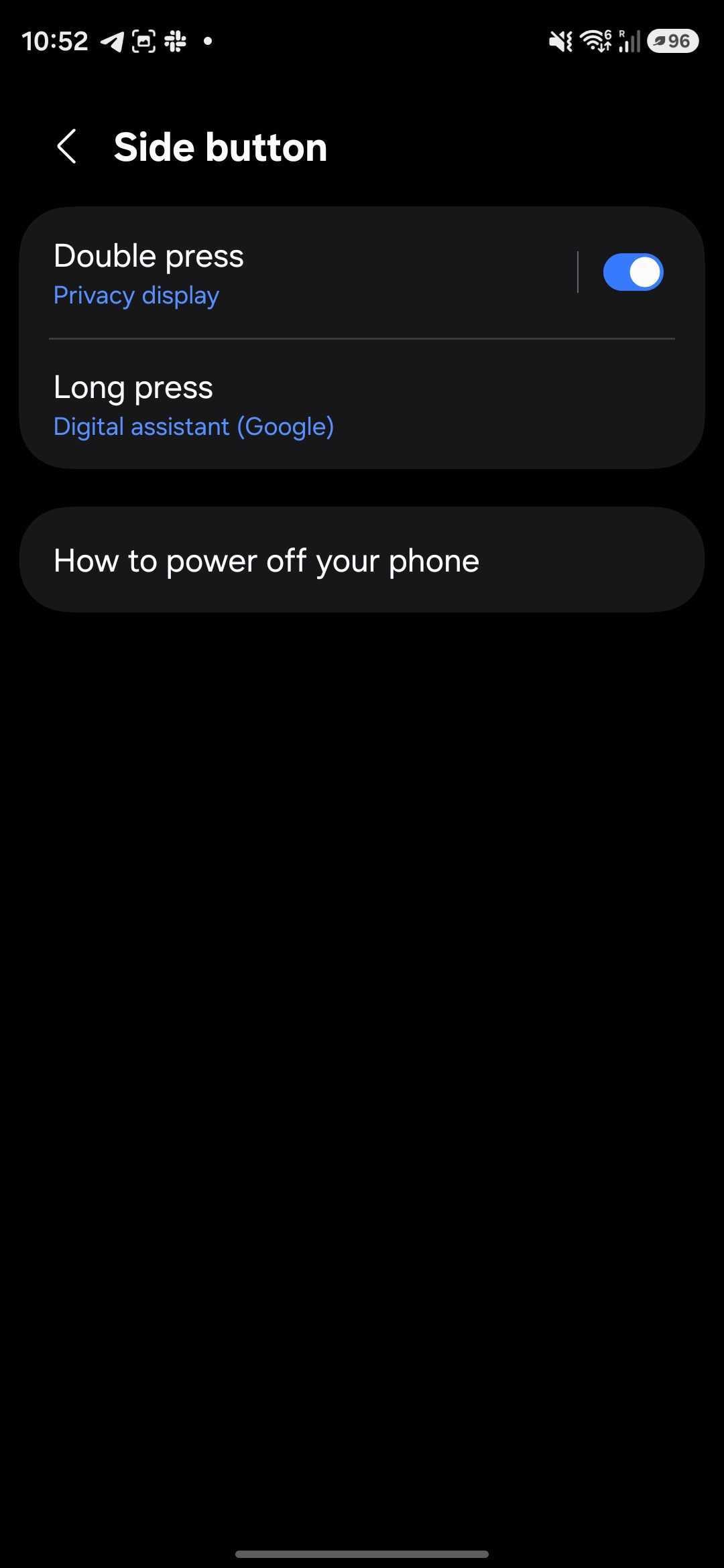Open Long press settings
The width and height of the screenshot is (724, 1568).
coord(268,405)
